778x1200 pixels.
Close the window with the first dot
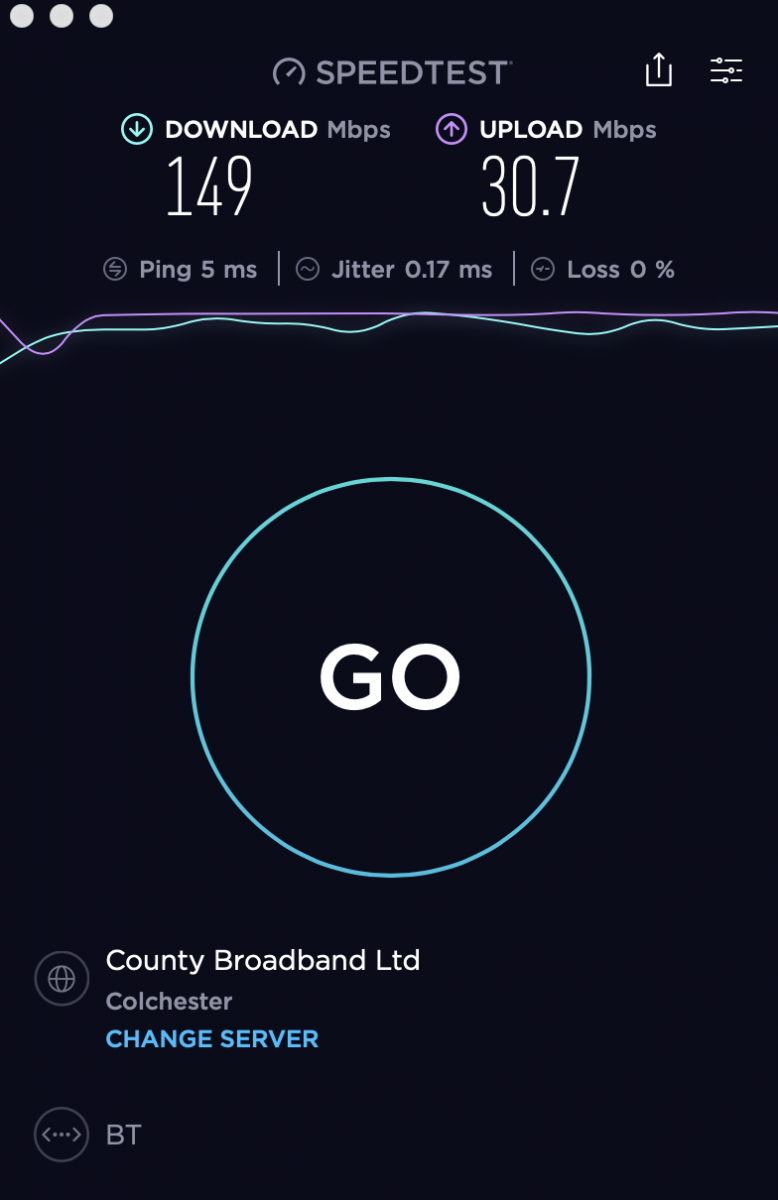pyautogui.click(x=22, y=16)
